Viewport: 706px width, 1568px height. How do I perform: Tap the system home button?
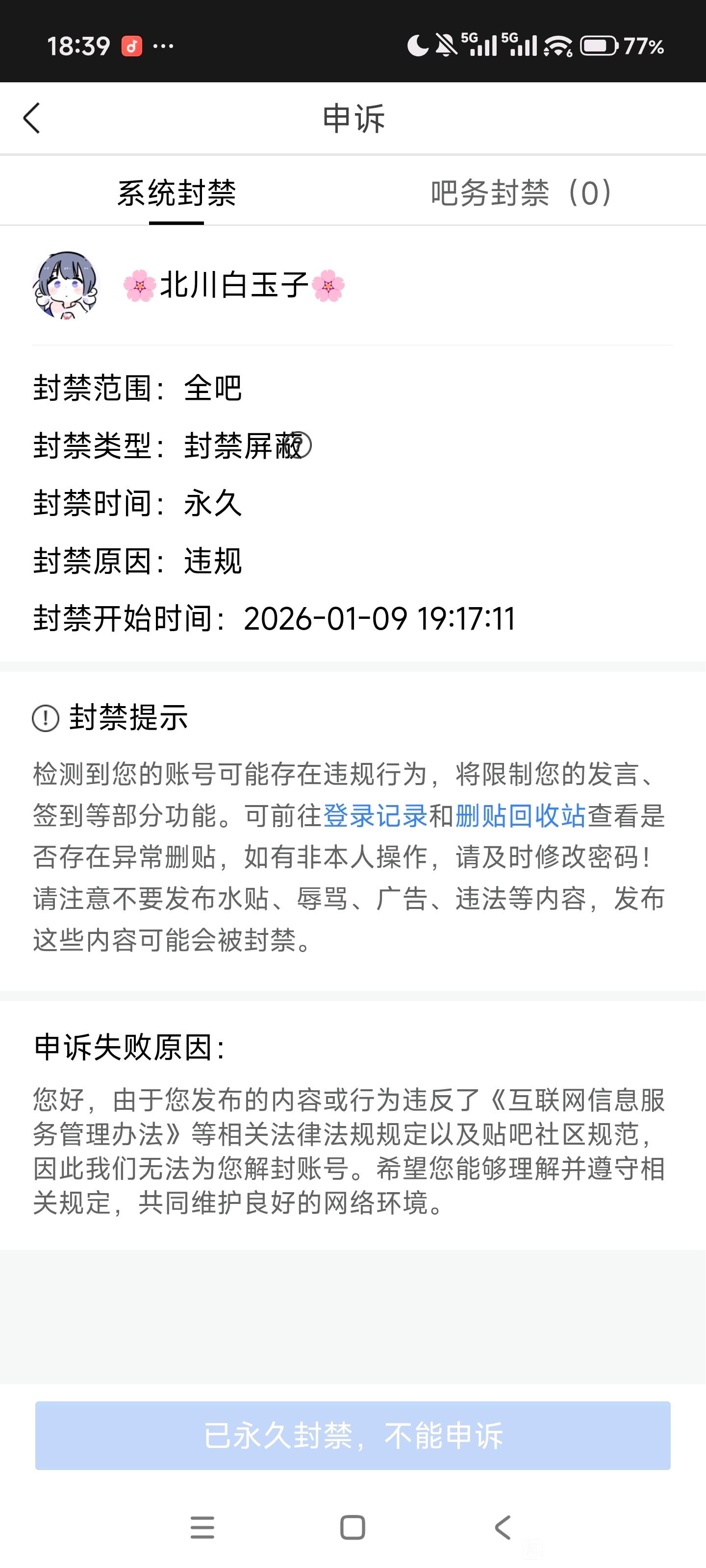(x=353, y=1527)
